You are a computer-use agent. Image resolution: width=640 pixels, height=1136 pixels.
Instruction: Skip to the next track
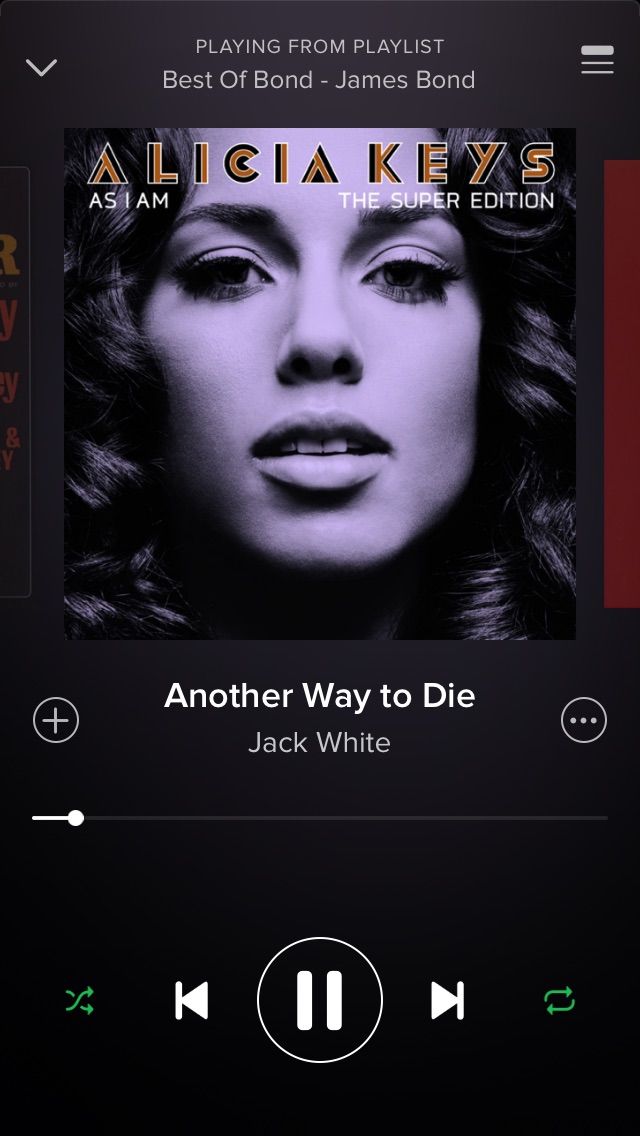[x=447, y=1000]
